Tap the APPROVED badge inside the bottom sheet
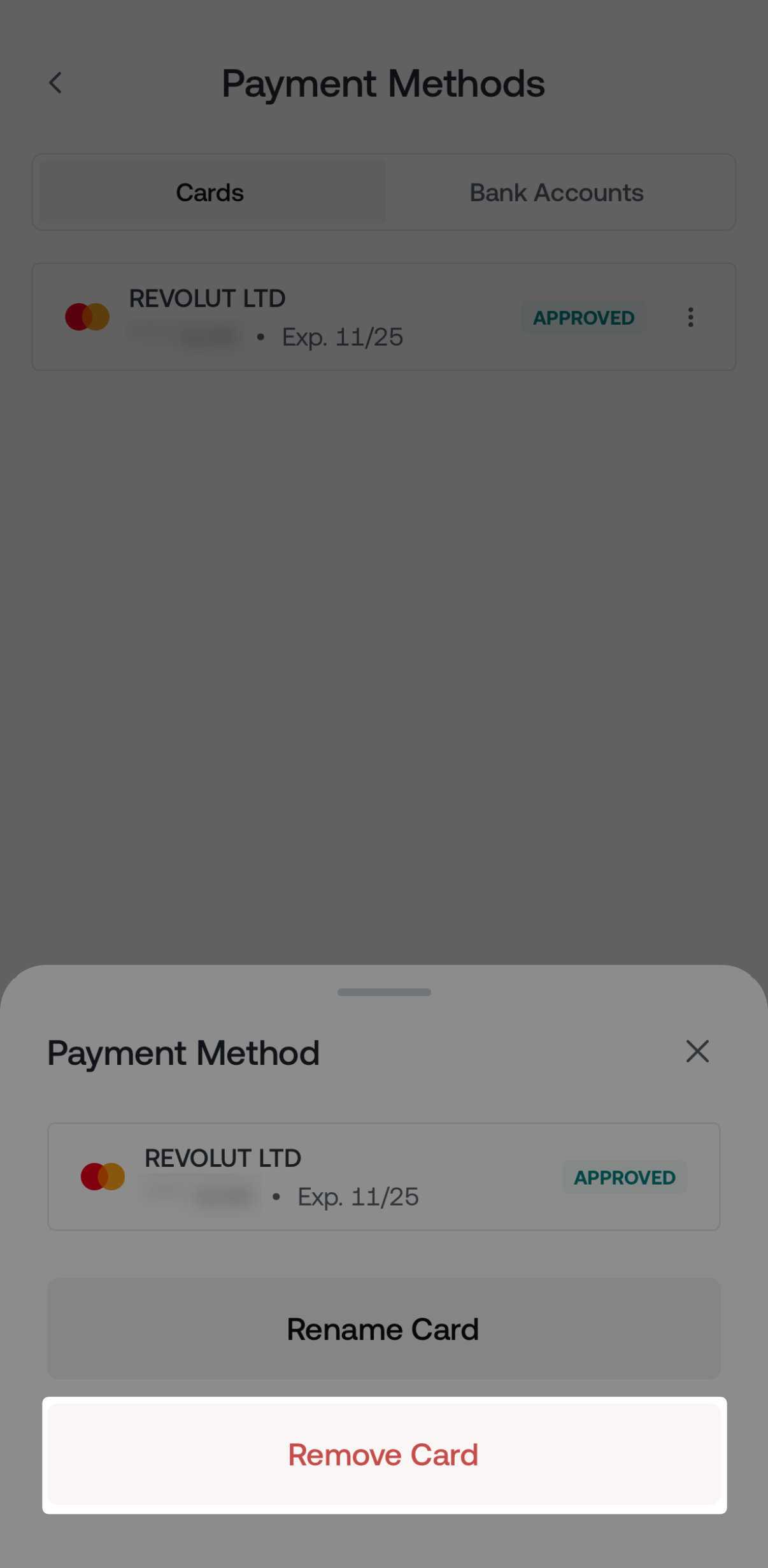Image resolution: width=768 pixels, height=1568 pixels. 625,1178
